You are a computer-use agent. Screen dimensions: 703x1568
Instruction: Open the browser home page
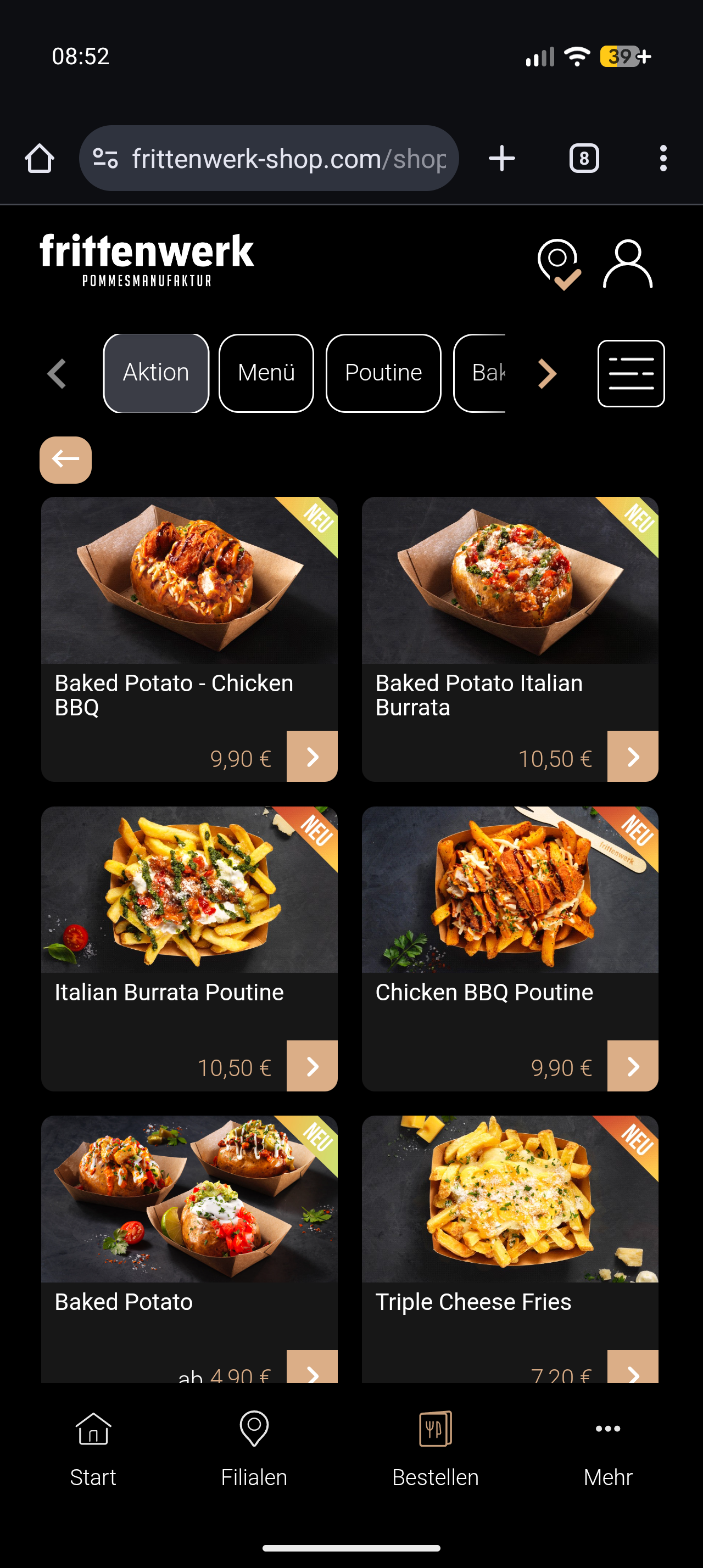click(x=40, y=158)
